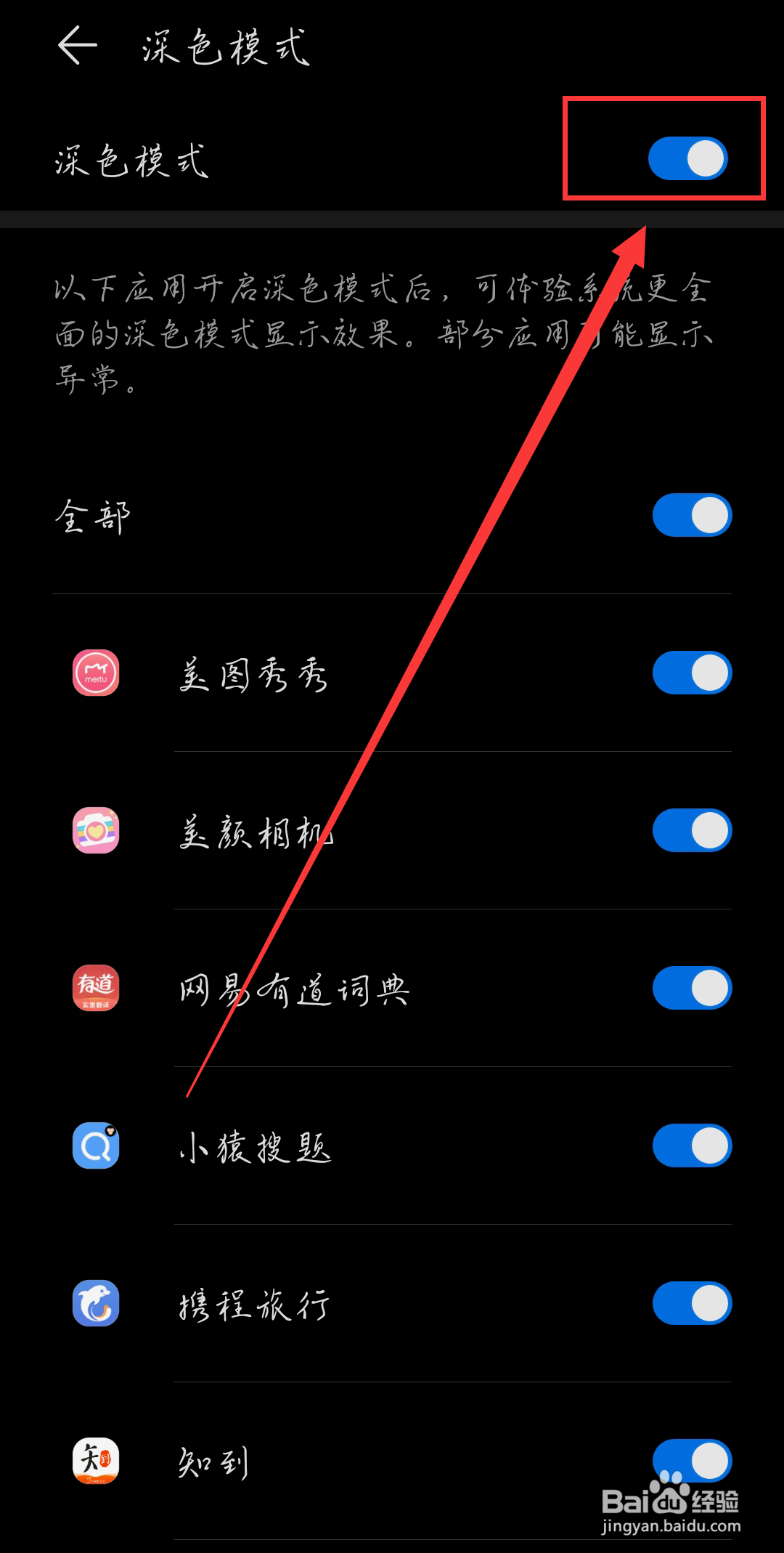Select the 网易有道词典 app icon

pos(94,989)
